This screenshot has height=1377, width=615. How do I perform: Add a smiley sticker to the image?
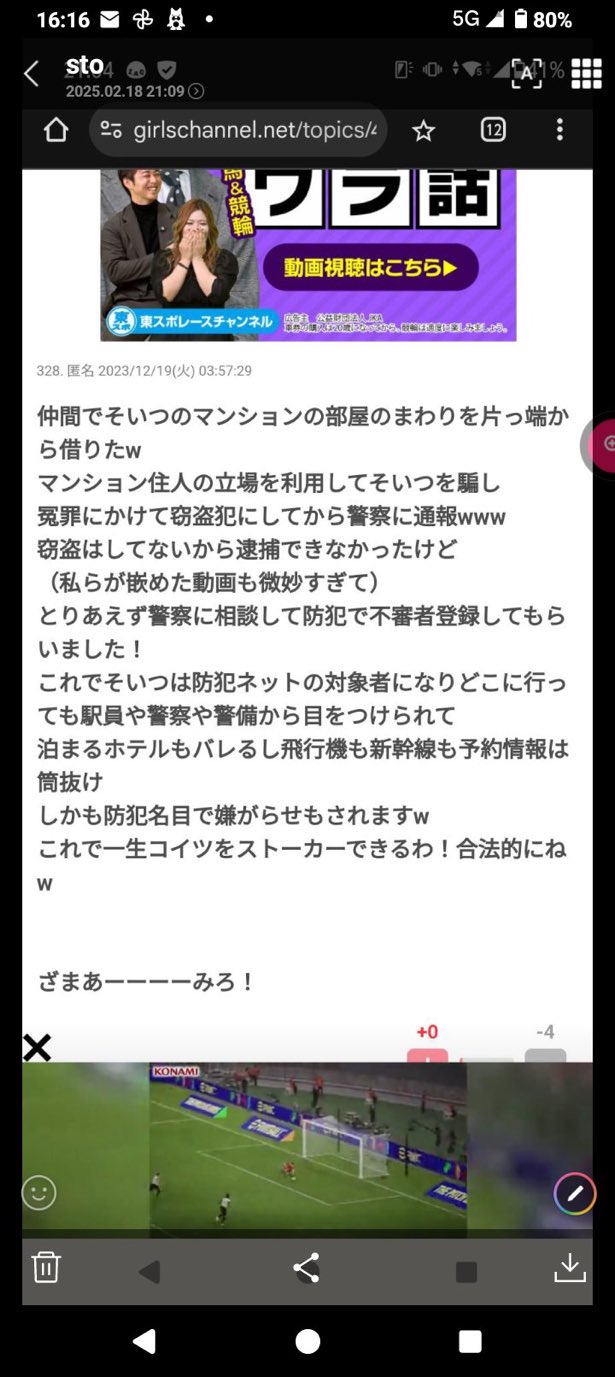[x=39, y=1193]
